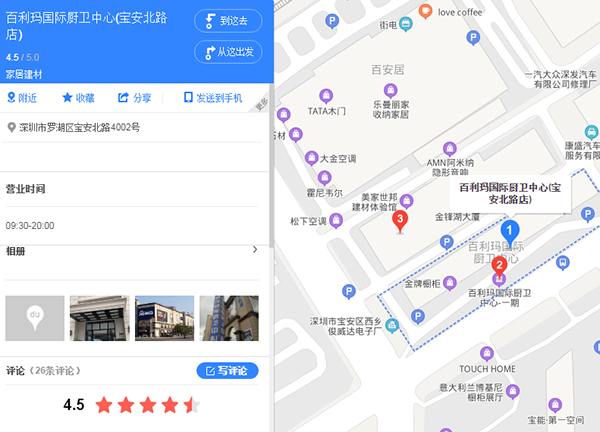Search nearby with 附近

pyautogui.click(x=22, y=98)
